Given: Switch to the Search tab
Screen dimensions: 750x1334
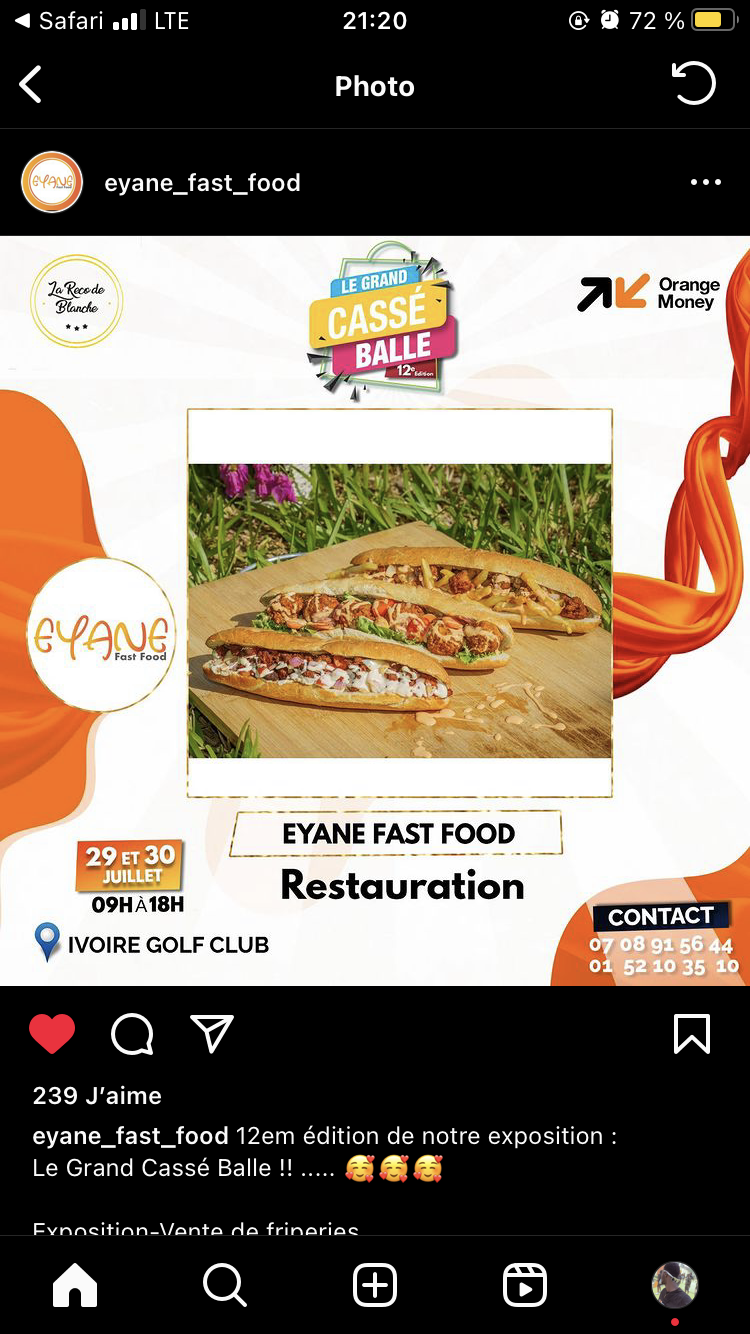Looking at the screenshot, I should pos(224,1285).
